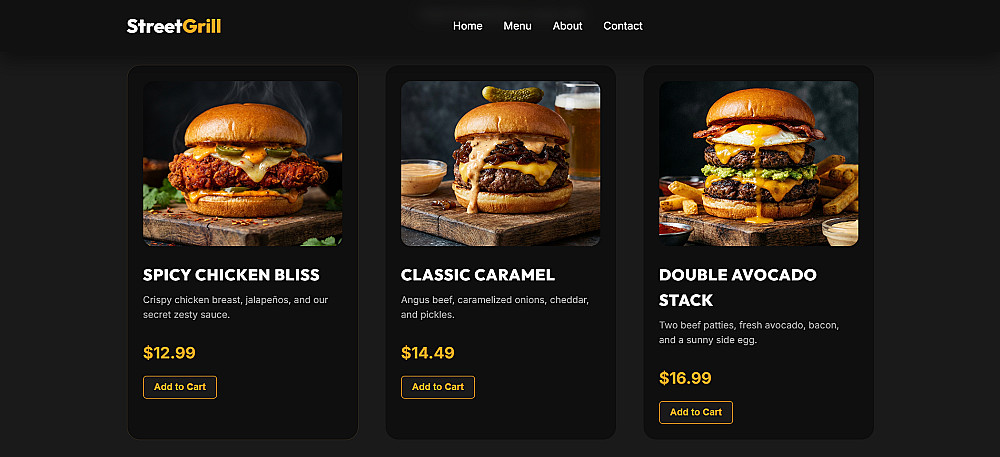Add Spicy Chicken Bliss to cart
This screenshot has height=457, width=1000.
pos(180,387)
